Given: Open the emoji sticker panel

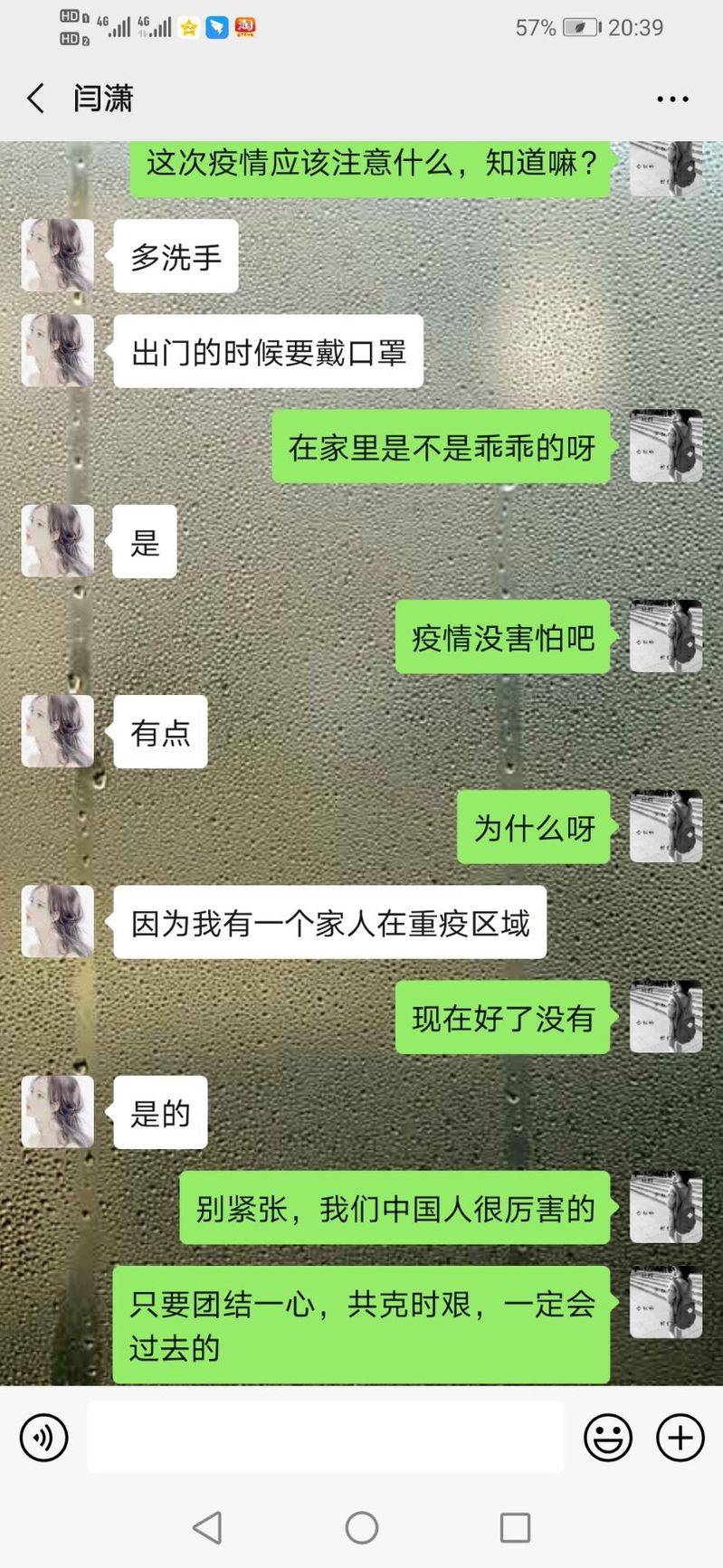Looking at the screenshot, I should point(608,1437).
